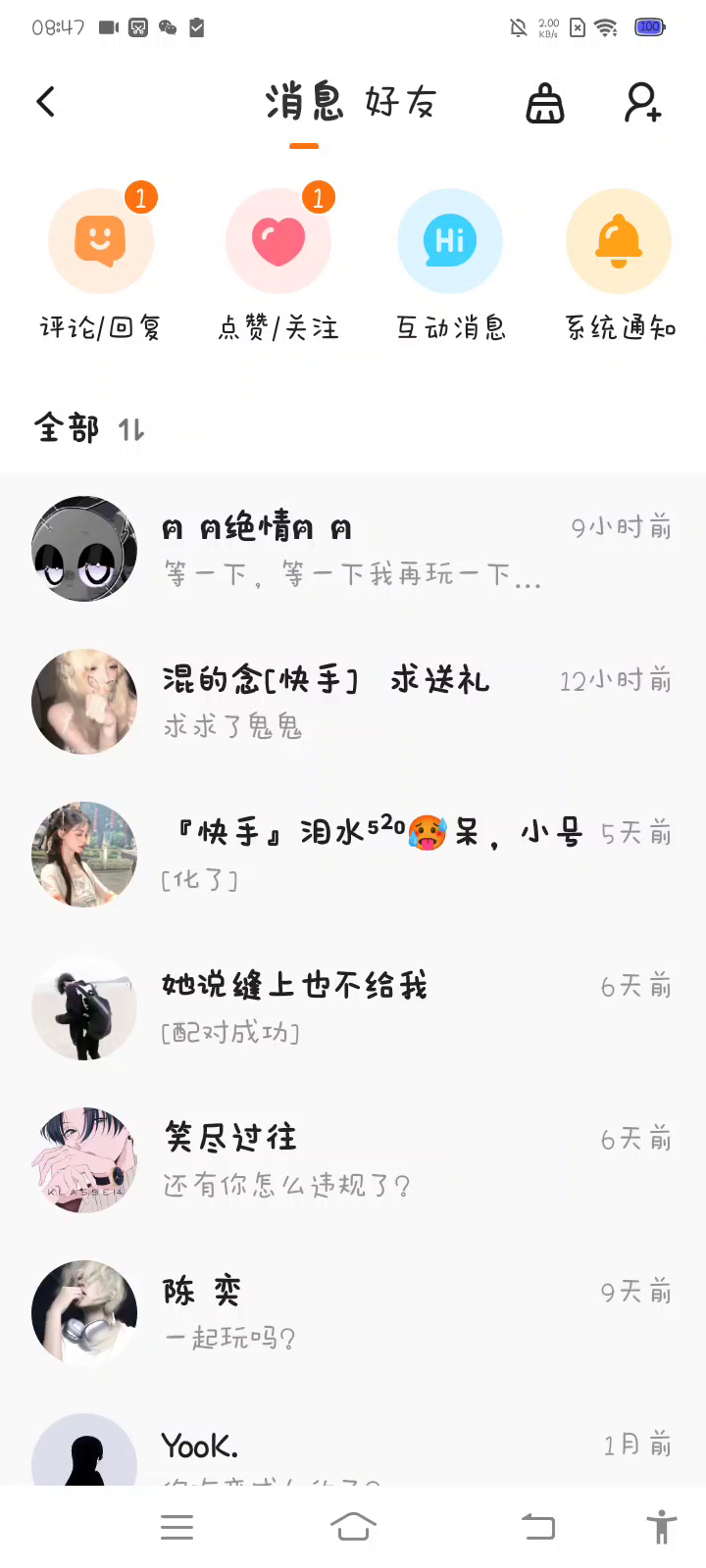Tap the clear-unread broom icon
Viewport: 706px width, 1568px height.
click(x=545, y=102)
